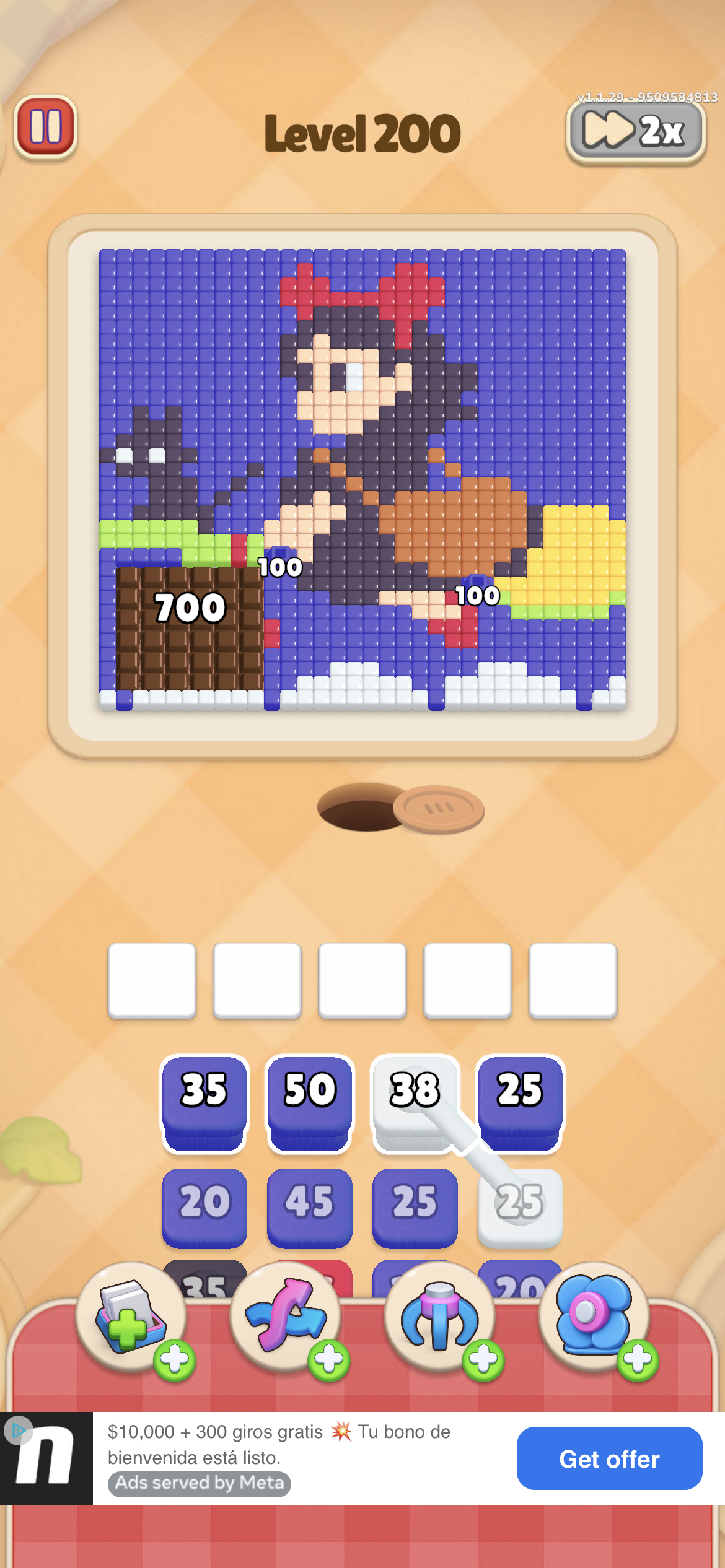725x1568 pixels.
Task: Pick the blue 50 block
Action: point(310,1104)
